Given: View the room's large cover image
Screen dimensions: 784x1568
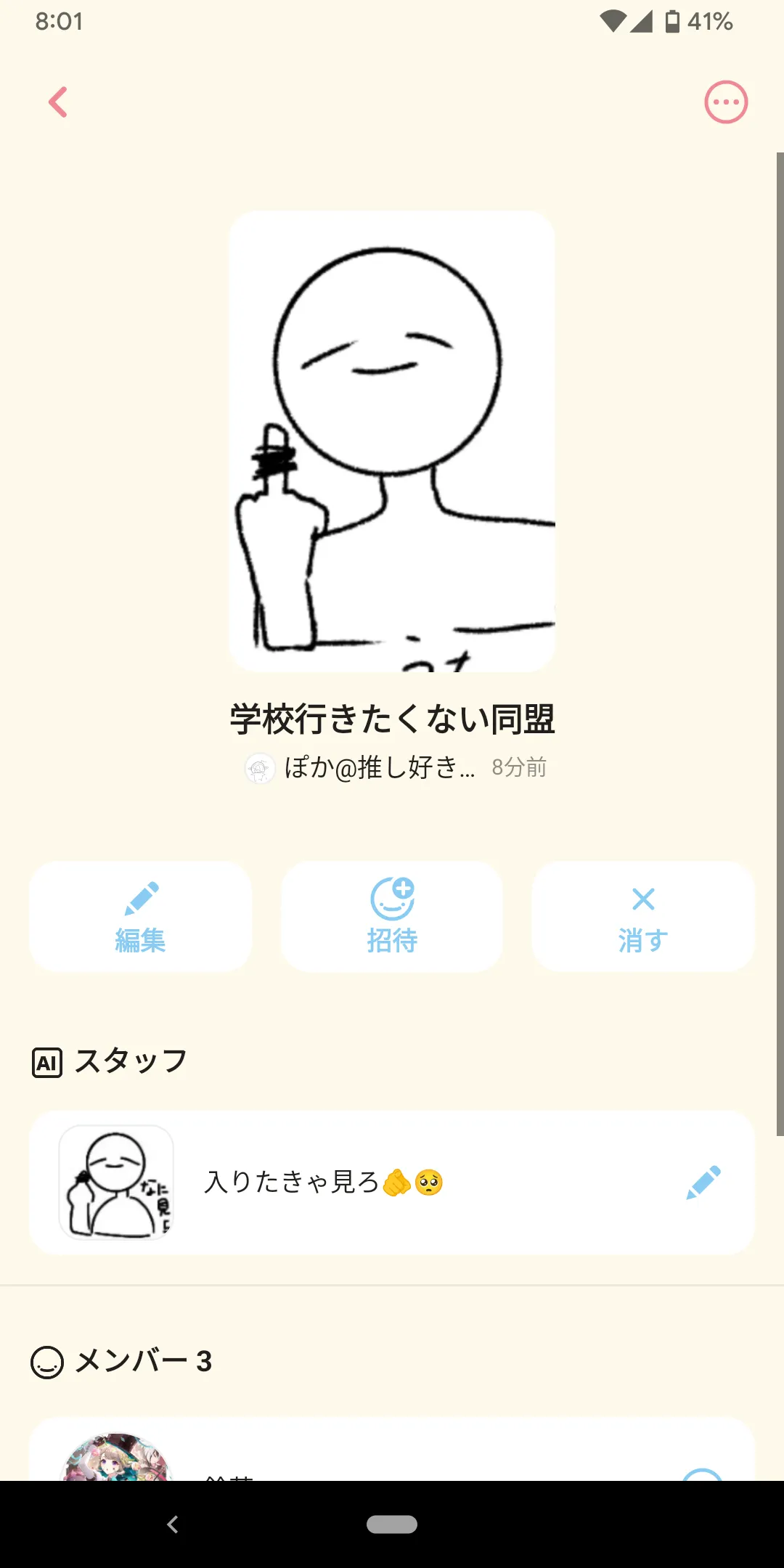Looking at the screenshot, I should click(x=392, y=441).
